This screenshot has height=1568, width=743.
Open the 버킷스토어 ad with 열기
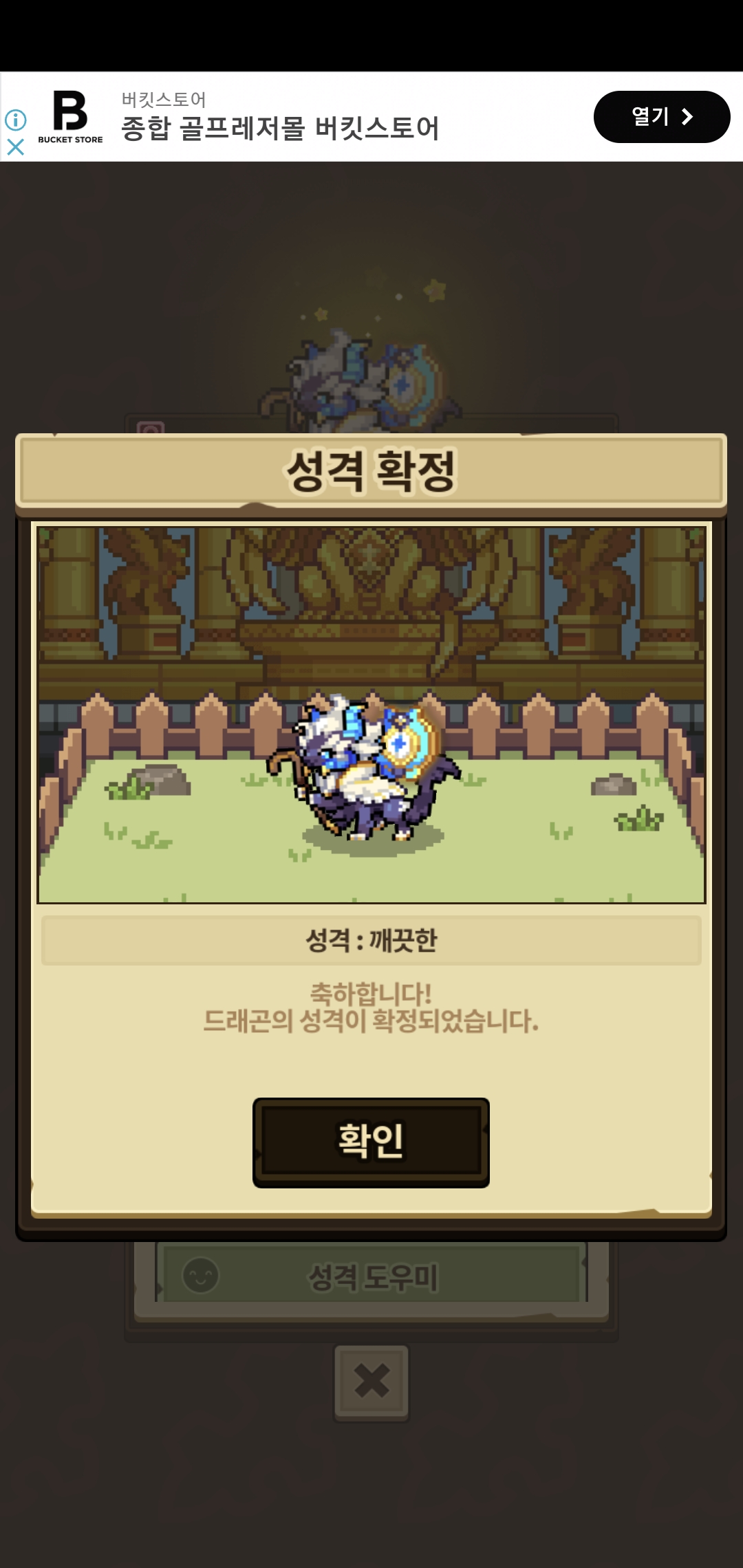[661, 117]
